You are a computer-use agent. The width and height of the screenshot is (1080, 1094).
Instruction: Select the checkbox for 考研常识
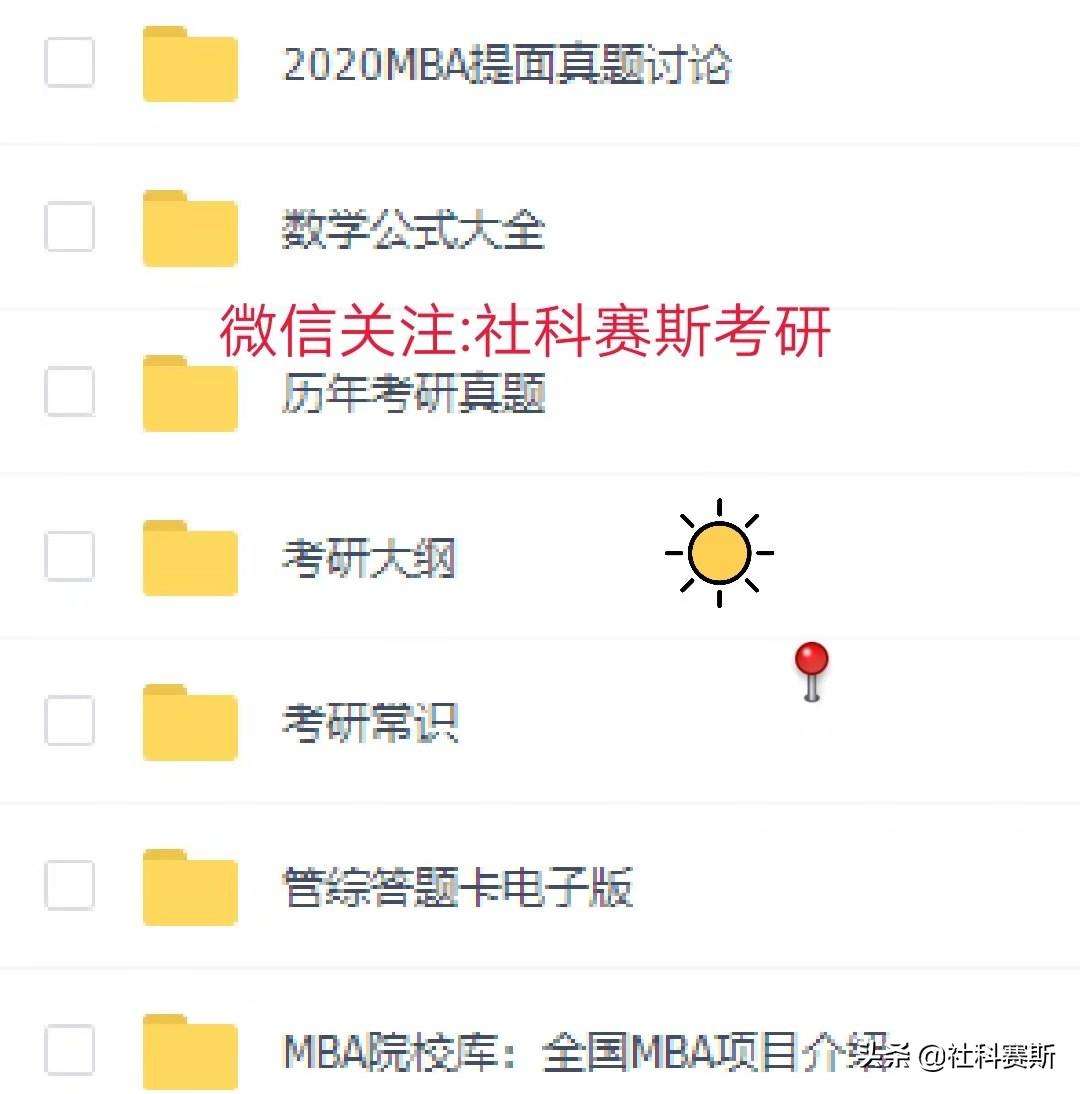pyautogui.click(x=68, y=722)
